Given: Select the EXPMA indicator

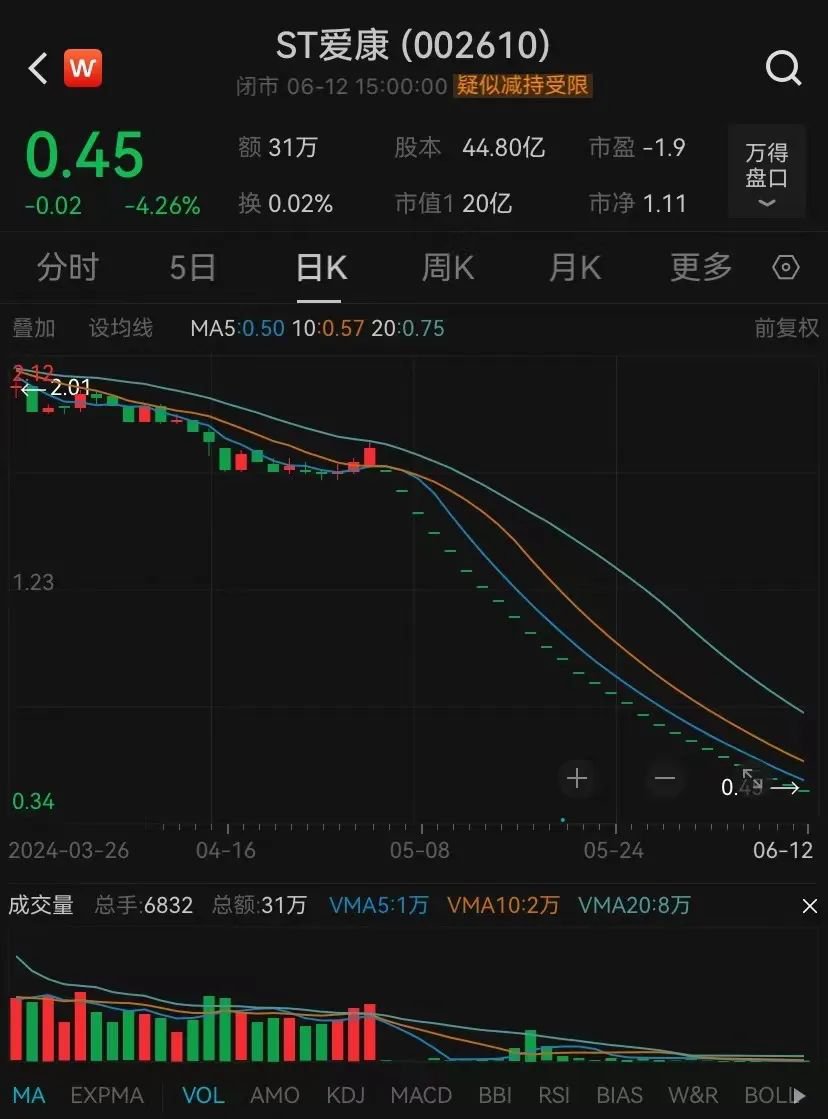Looking at the screenshot, I should pyautogui.click(x=107, y=1095).
